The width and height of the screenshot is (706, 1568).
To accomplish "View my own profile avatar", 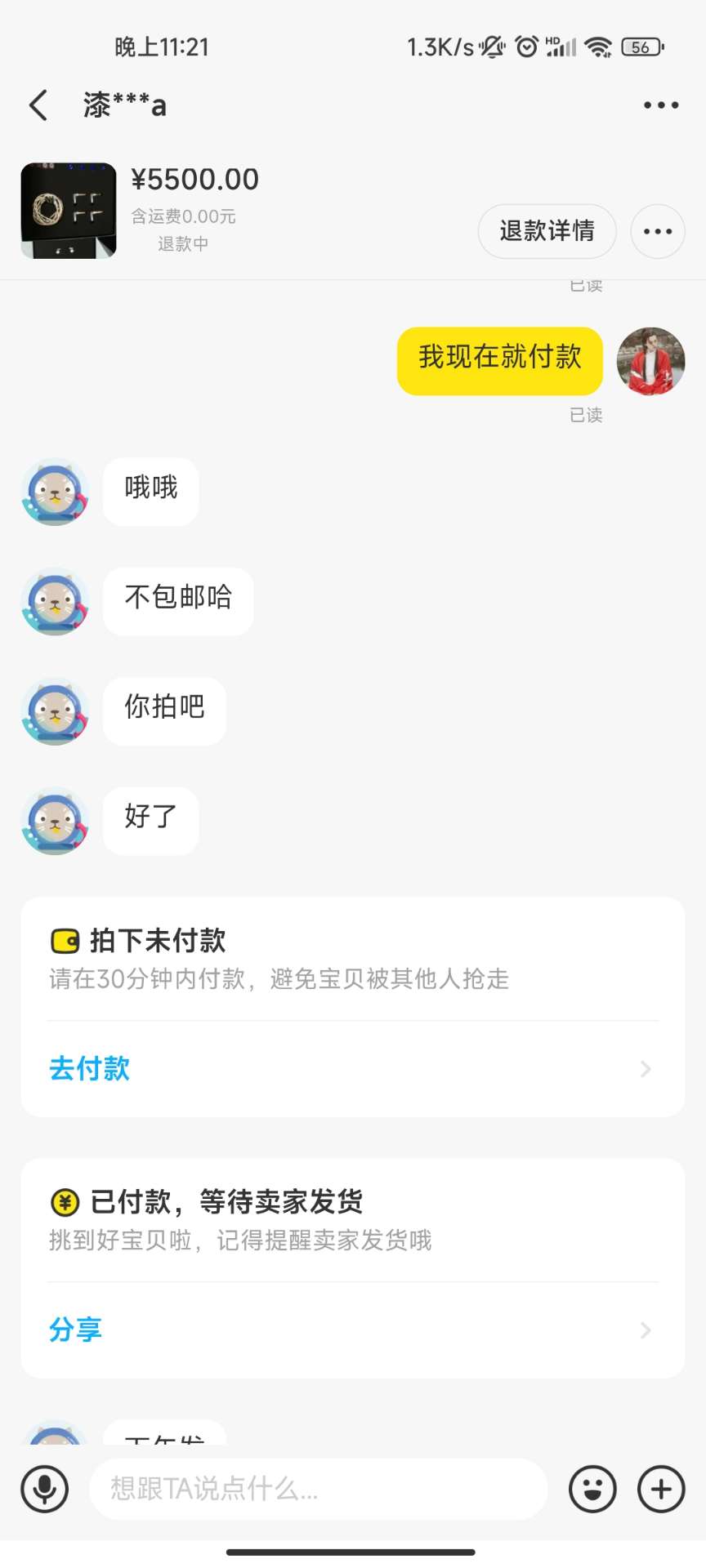I will (x=650, y=362).
